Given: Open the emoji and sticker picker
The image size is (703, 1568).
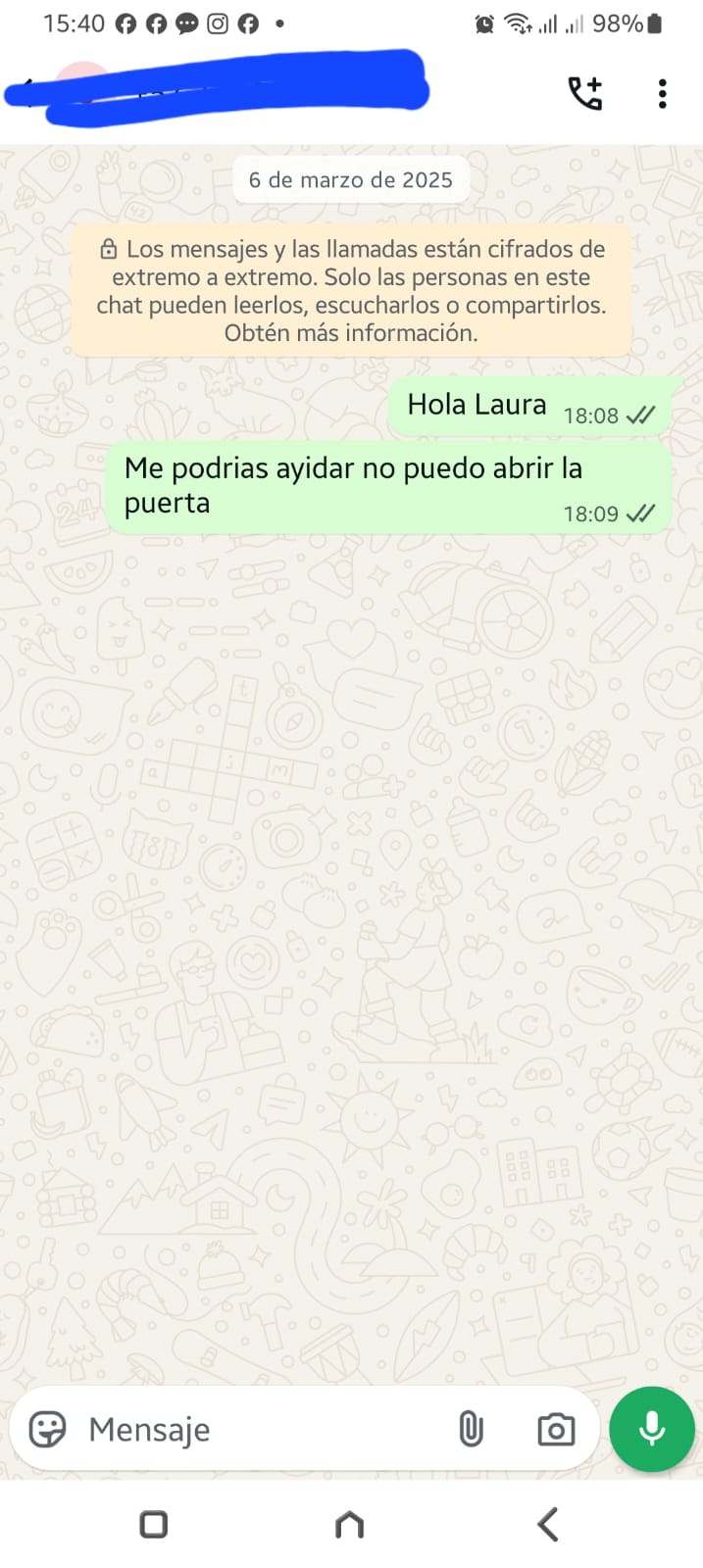Looking at the screenshot, I should coord(47,1430).
